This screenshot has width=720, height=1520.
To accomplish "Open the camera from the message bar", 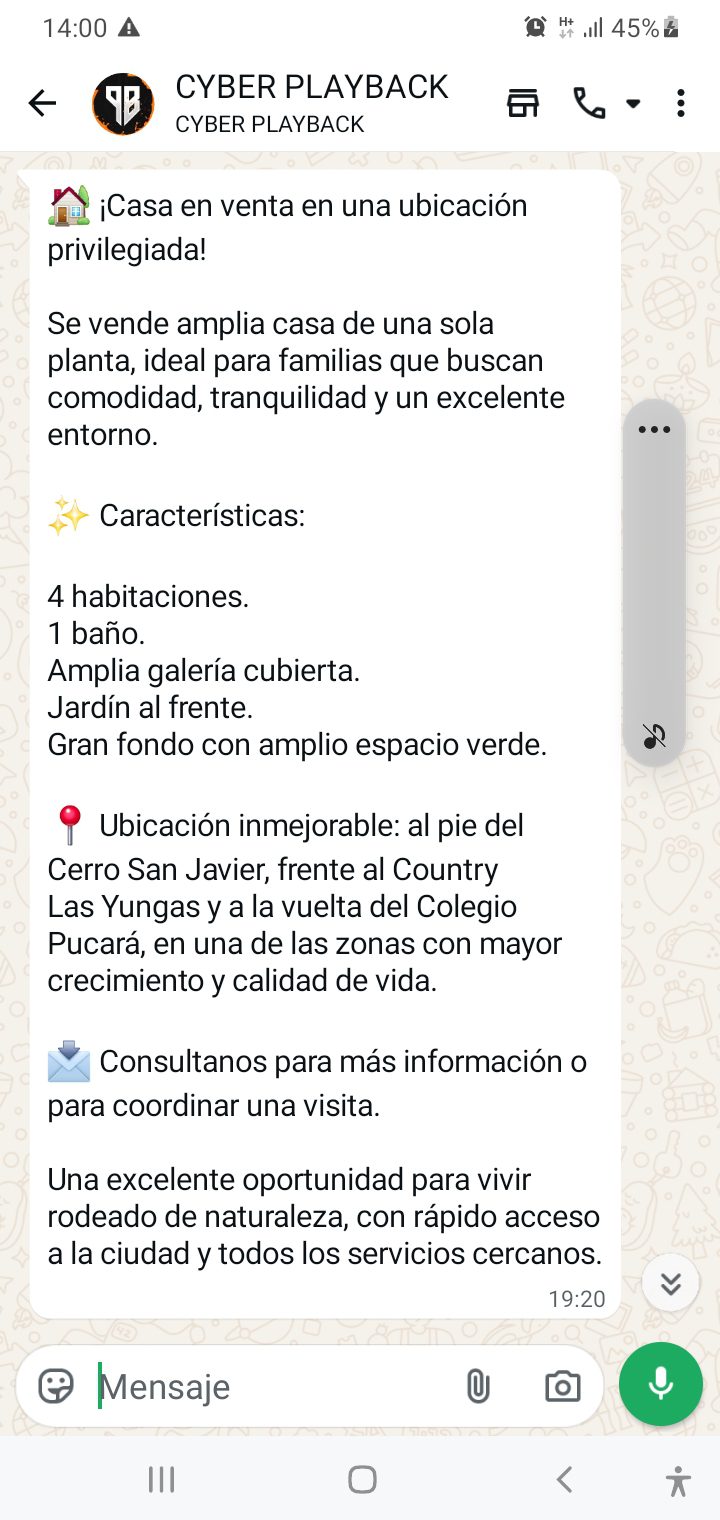I will tap(562, 1386).
